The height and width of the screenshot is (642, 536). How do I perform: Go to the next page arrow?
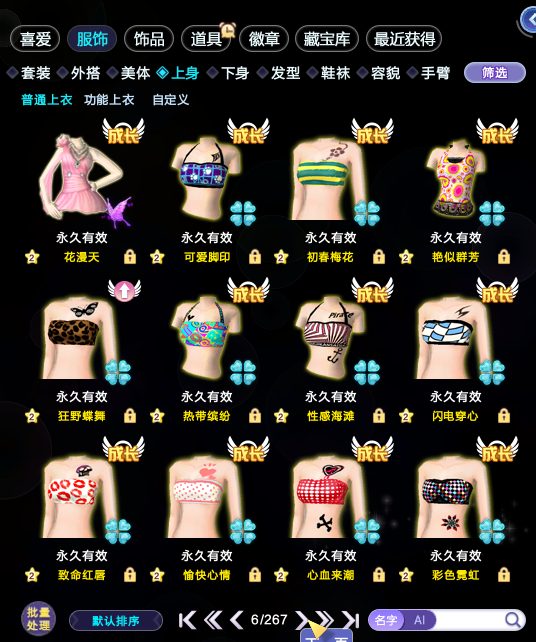click(301, 620)
